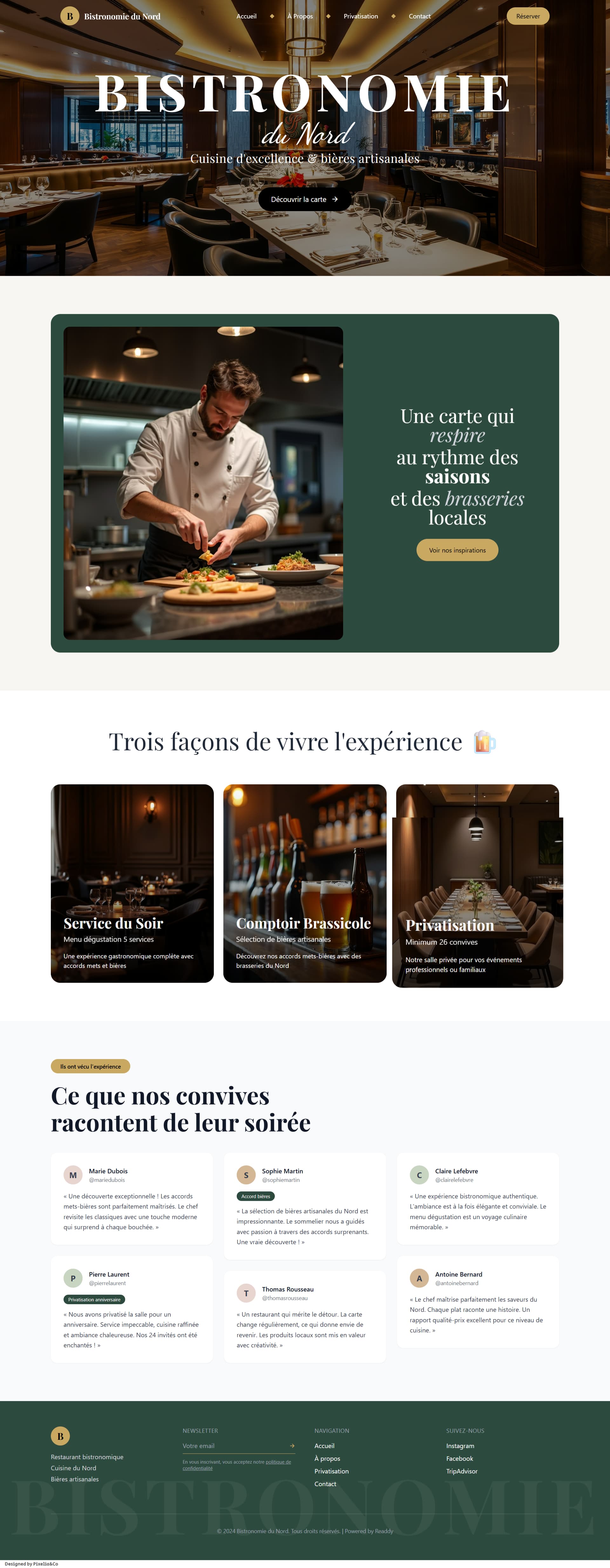This screenshot has width=610, height=1568.
Task: Tap Découvrir la carte button
Action: click(x=304, y=200)
